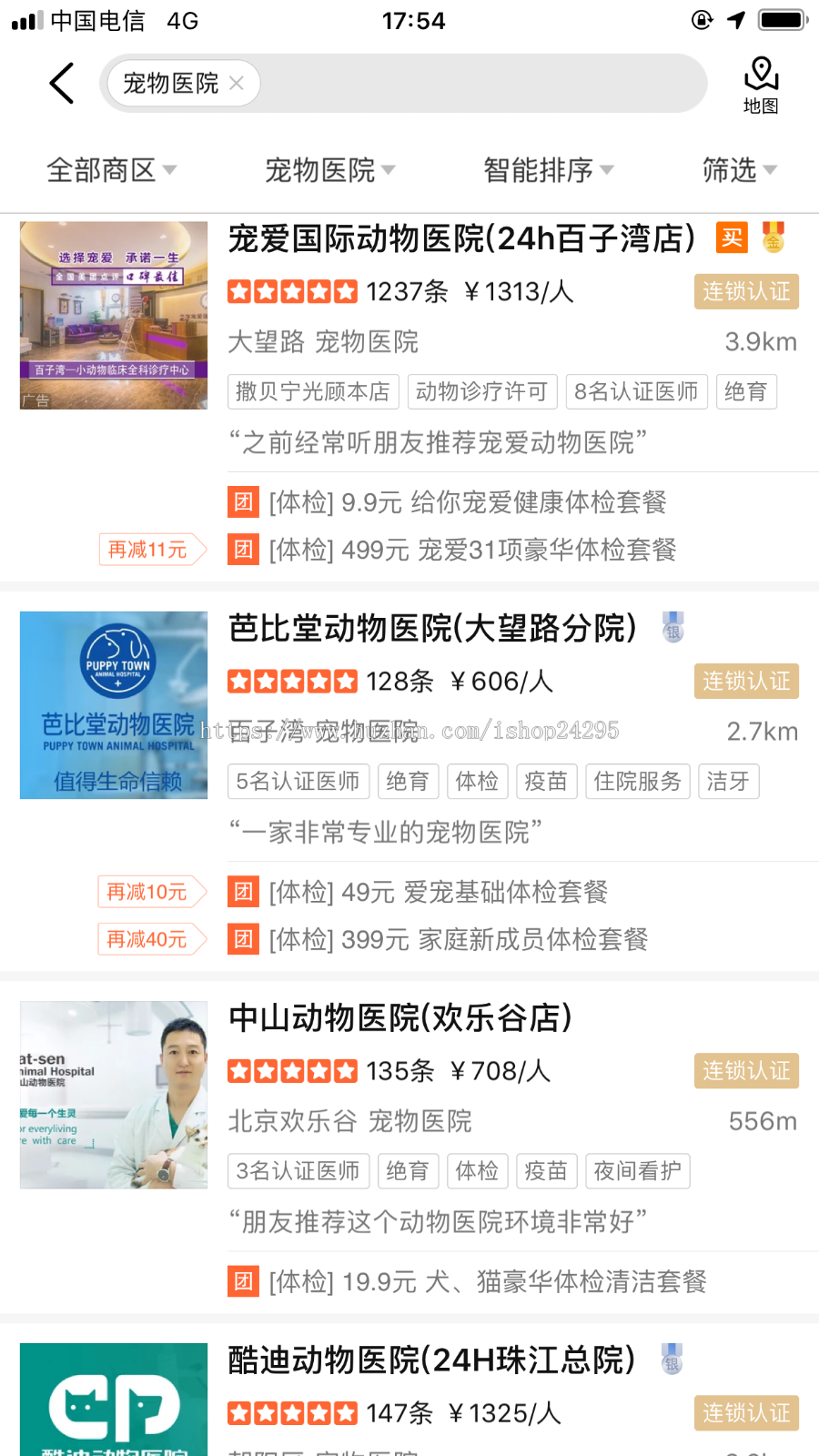The height and width of the screenshot is (1456, 819).
Task: Open the map view via 地图 icon
Action: (761, 84)
